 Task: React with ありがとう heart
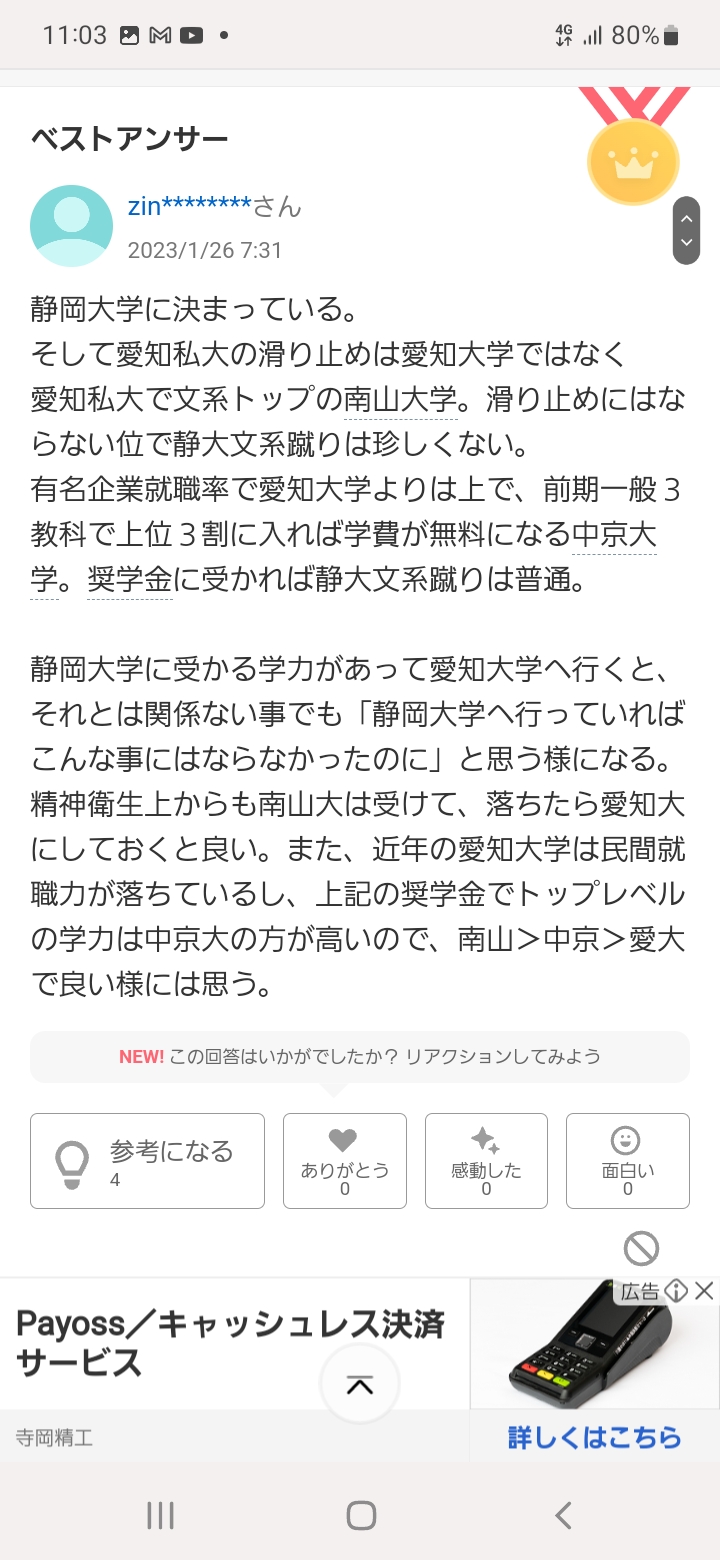(x=344, y=1161)
